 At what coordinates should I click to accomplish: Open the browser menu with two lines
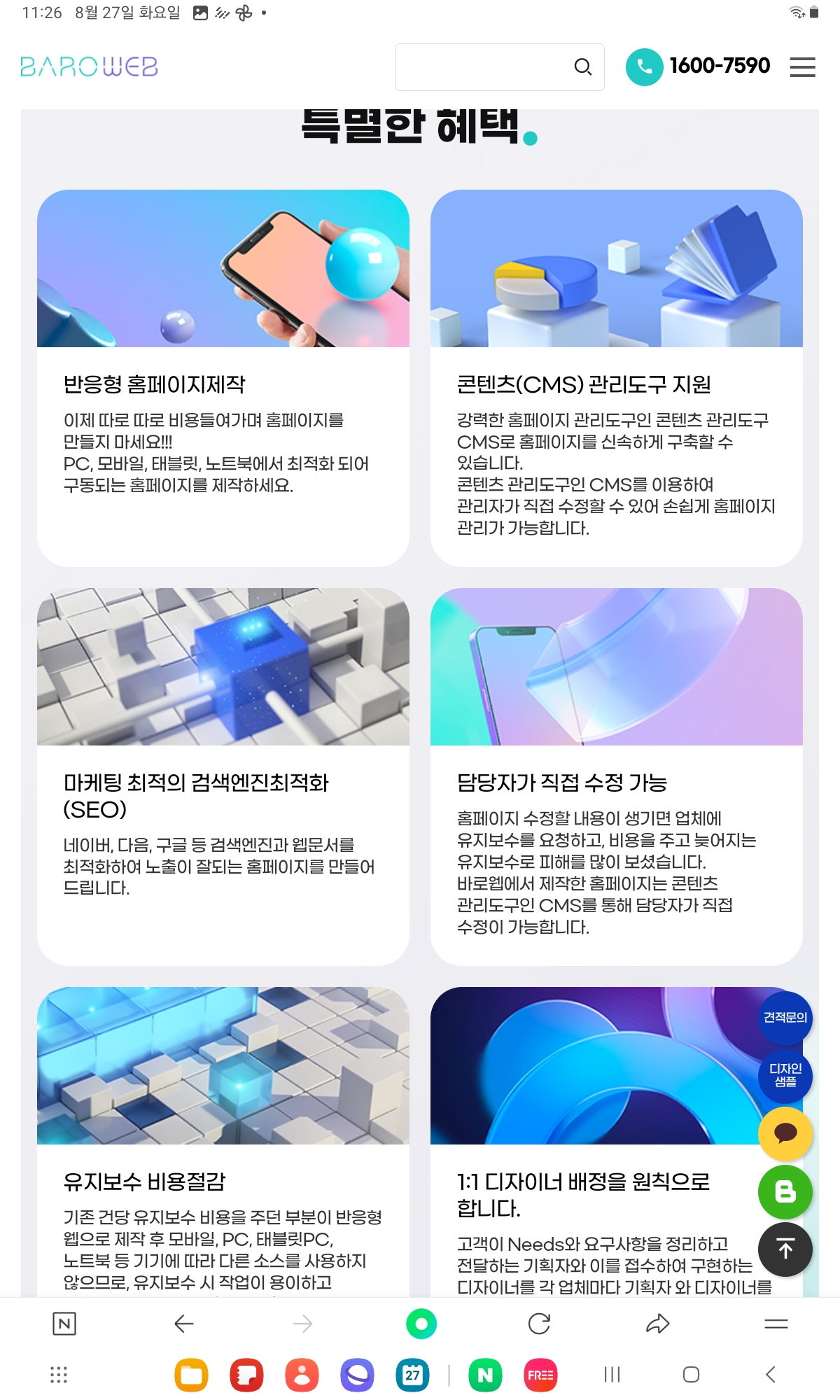776,1324
